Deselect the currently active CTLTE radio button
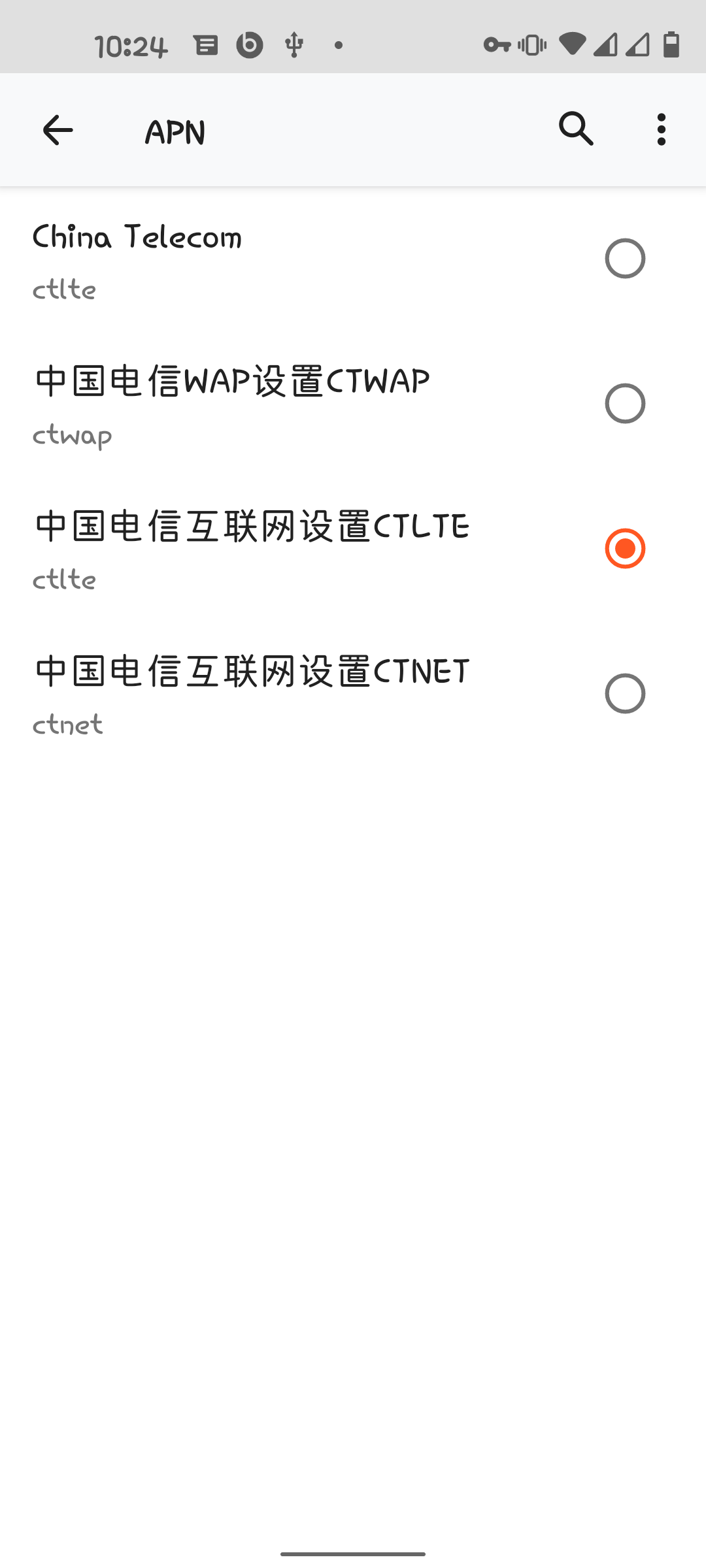Viewport: 706px width, 1568px height. tap(624, 549)
